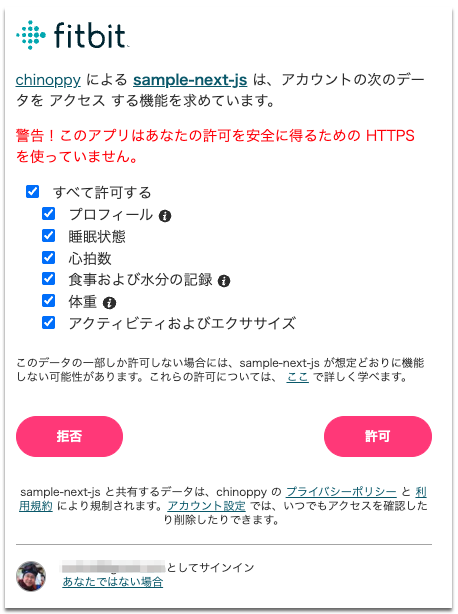Show info for 食事および水分の記録

coord(224,281)
